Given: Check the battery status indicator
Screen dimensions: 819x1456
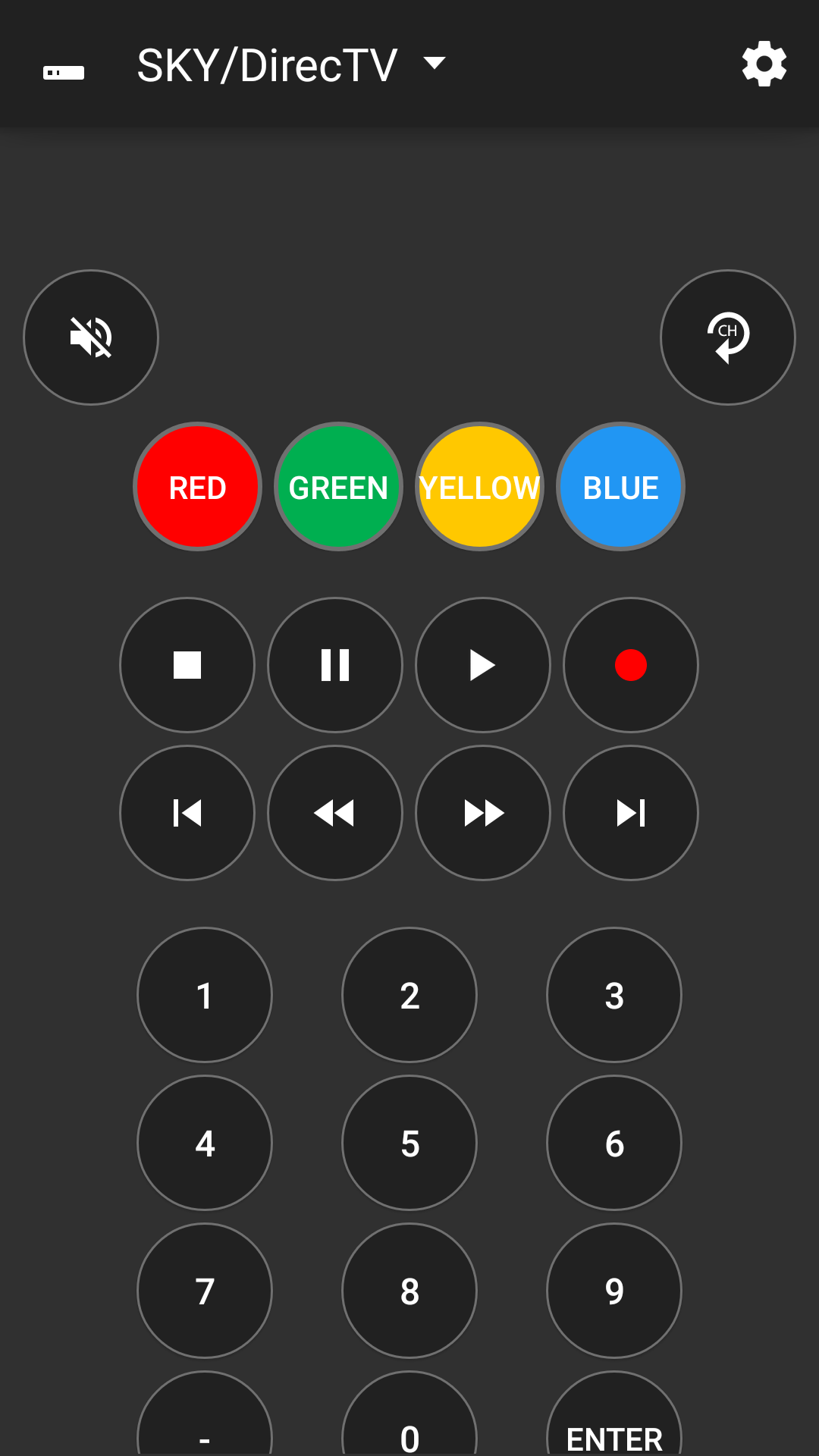Looking at the screenshot, I should [x=64, y=71].
